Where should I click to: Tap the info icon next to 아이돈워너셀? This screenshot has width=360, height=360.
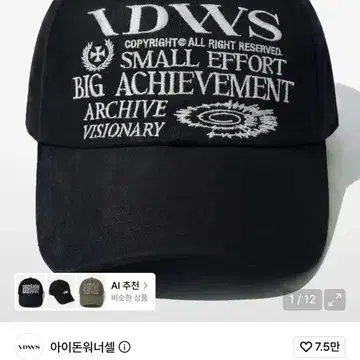pos(124,347)
